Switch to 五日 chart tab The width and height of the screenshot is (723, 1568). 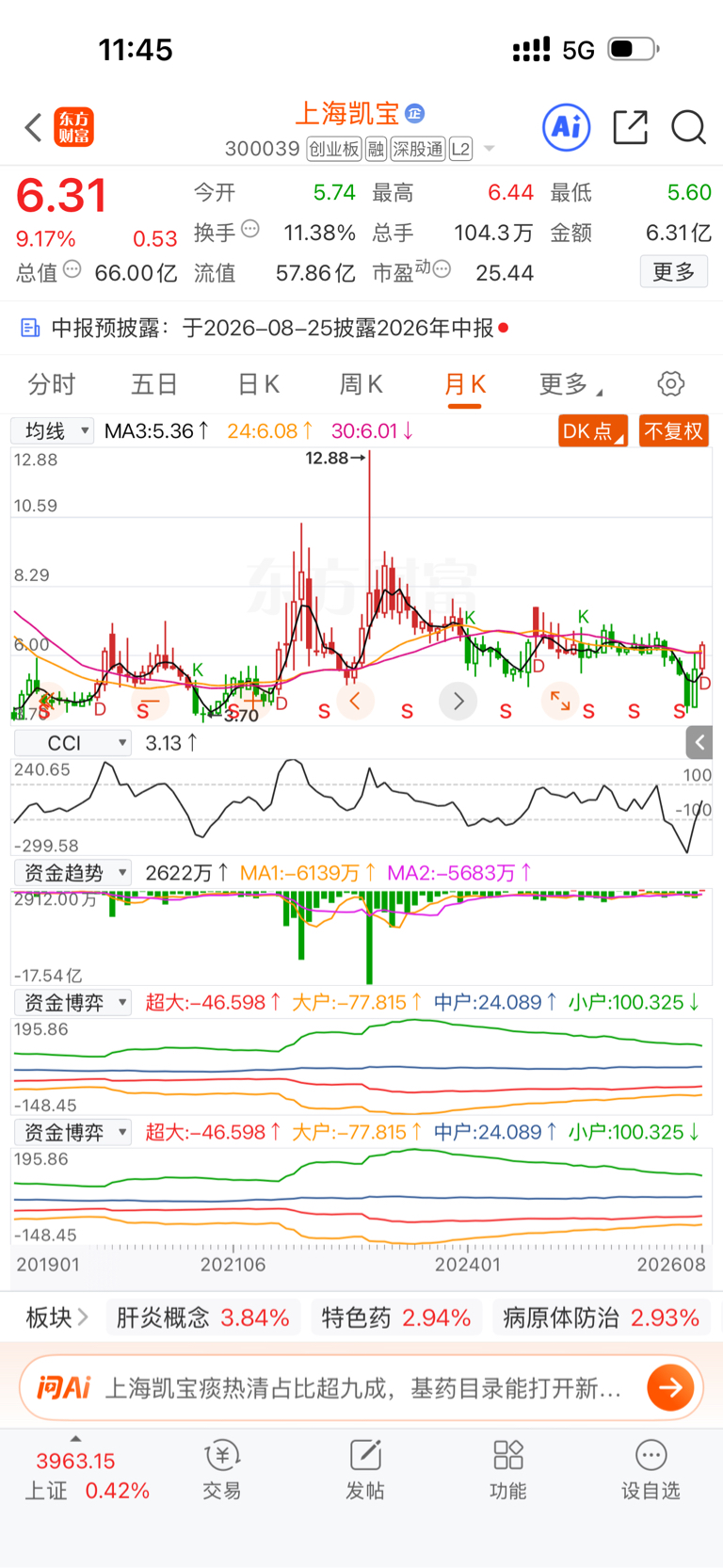pyautogui.click(x=154, y=384)
